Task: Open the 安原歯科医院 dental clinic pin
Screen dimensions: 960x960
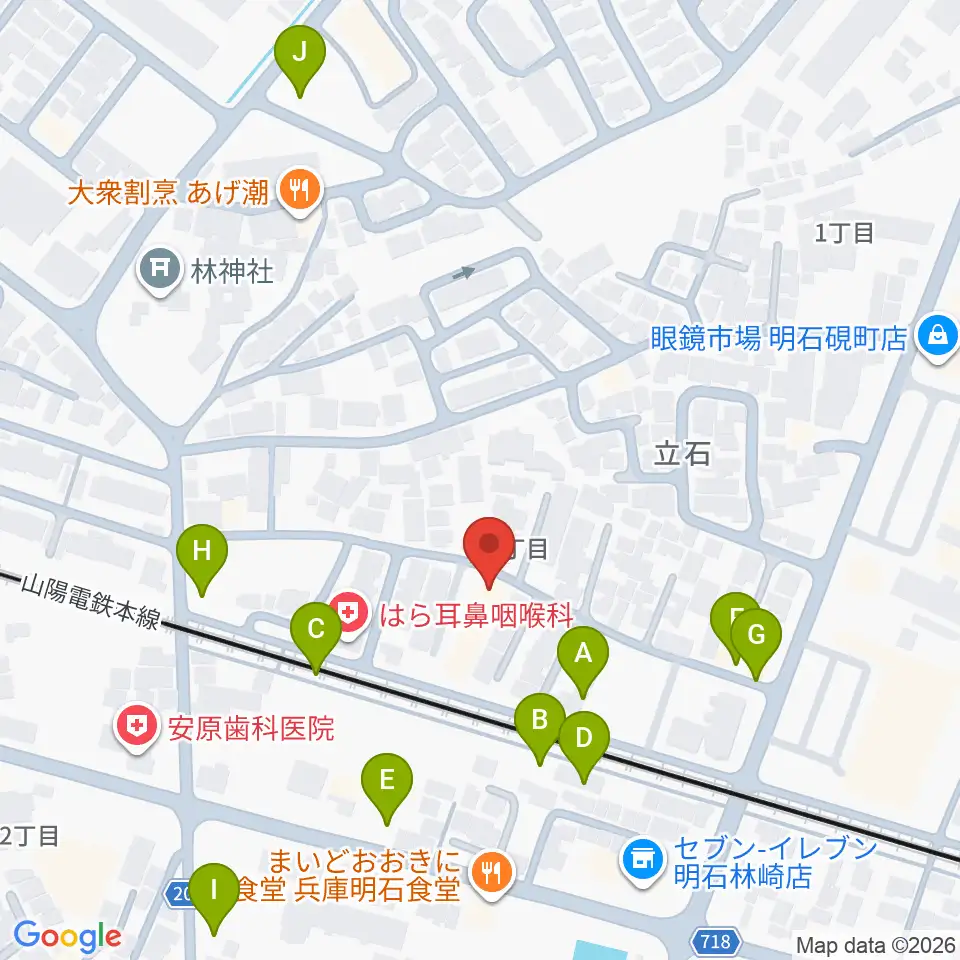Action: coord(137,727)
